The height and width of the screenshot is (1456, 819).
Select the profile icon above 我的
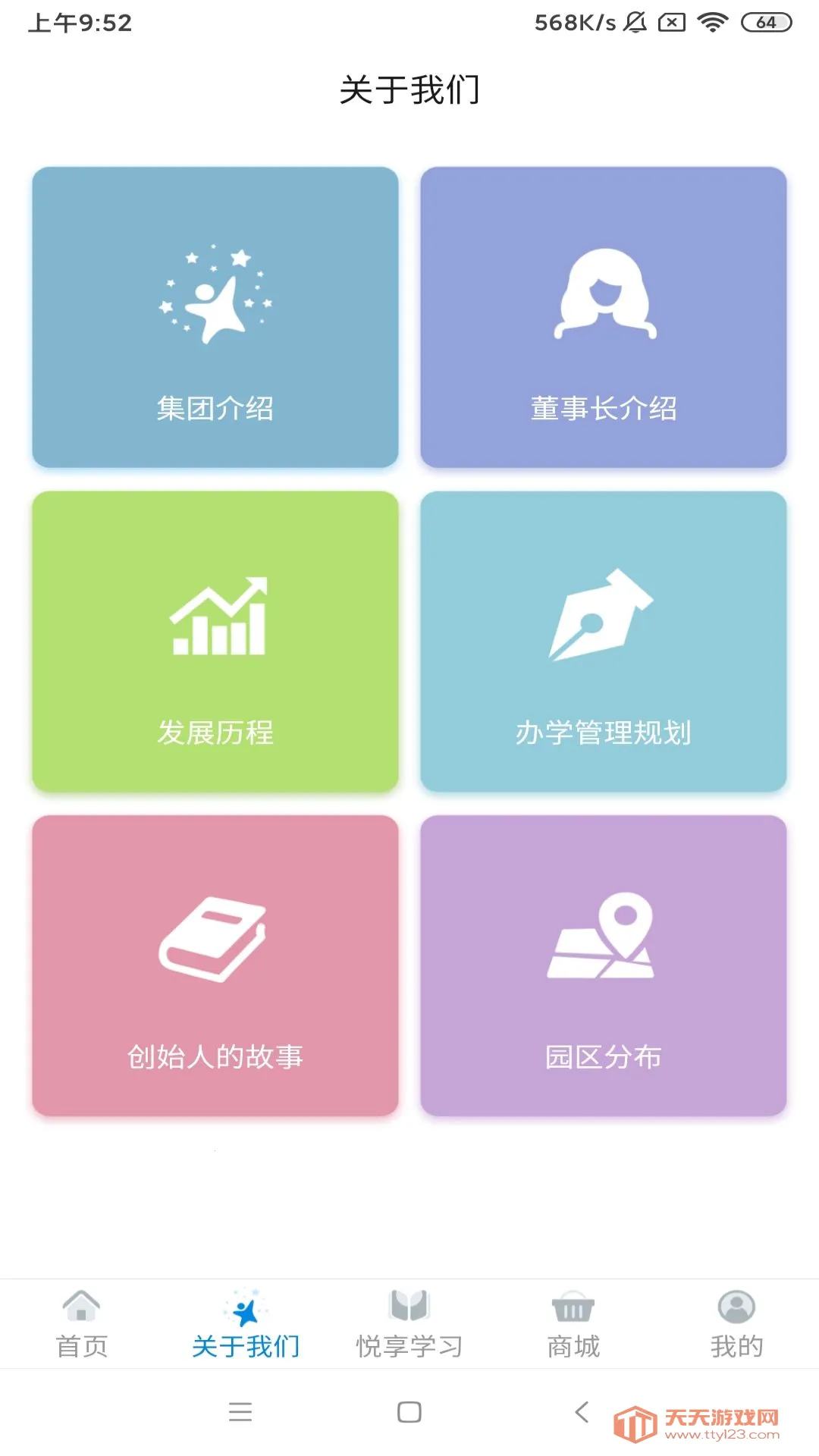[736, 1301]
